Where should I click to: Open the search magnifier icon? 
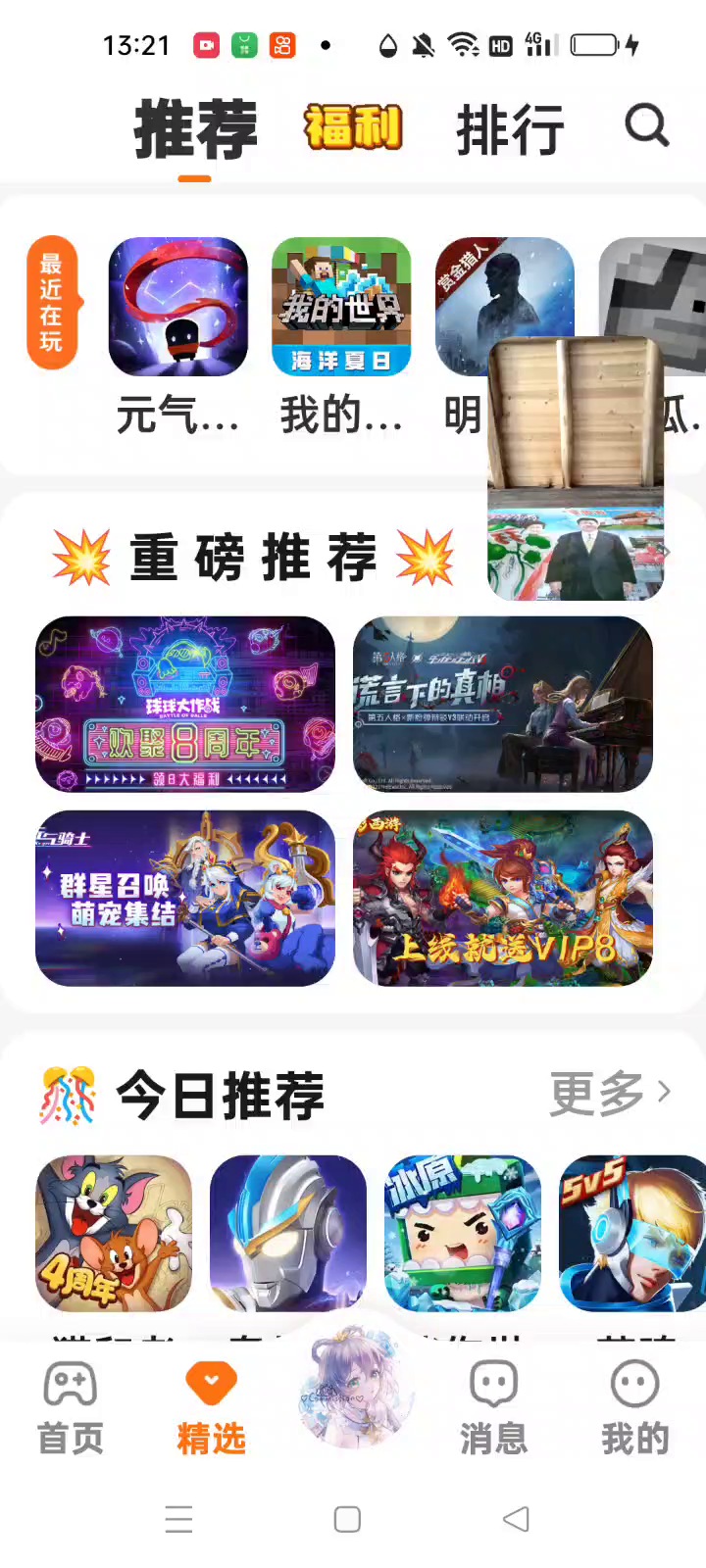(x=646, y=126)
